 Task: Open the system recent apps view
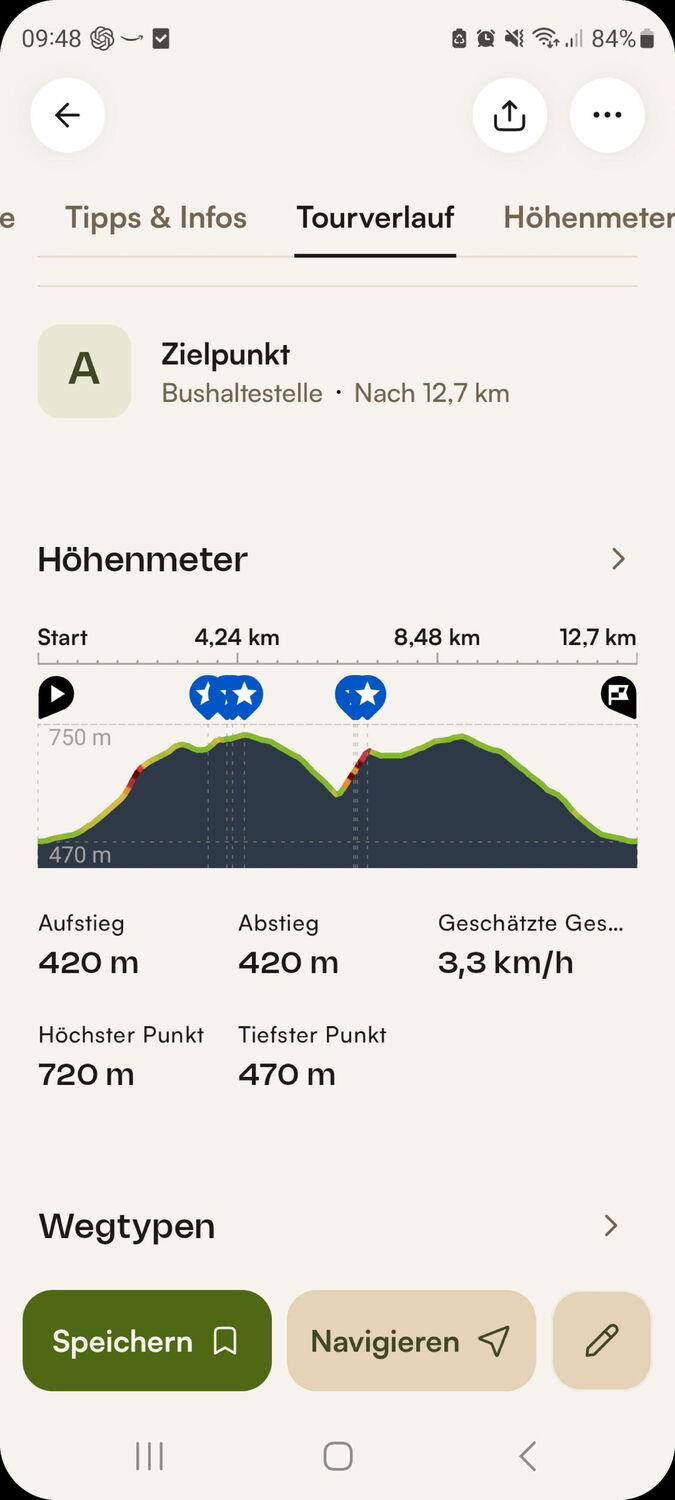click(149, 1456)
